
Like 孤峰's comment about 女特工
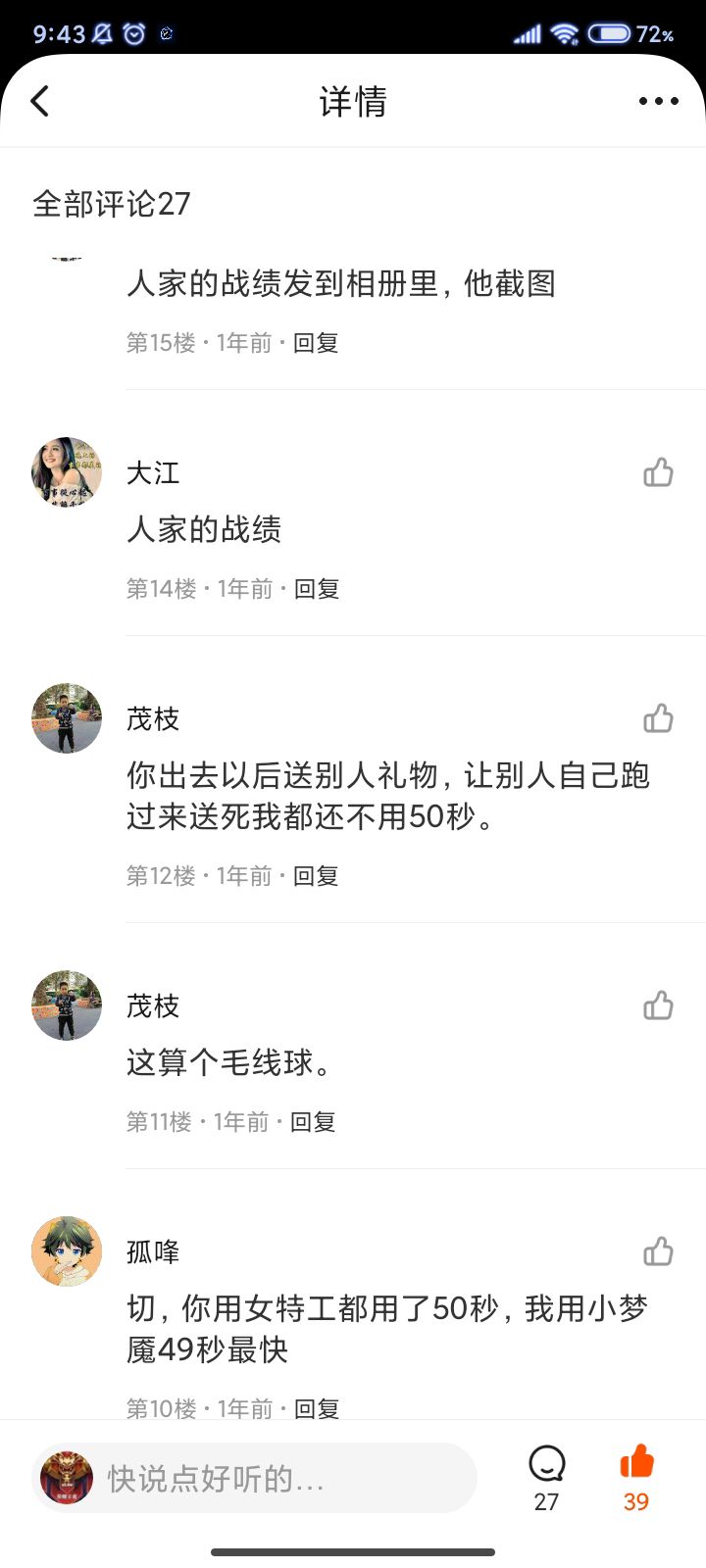coord(658,1252)
